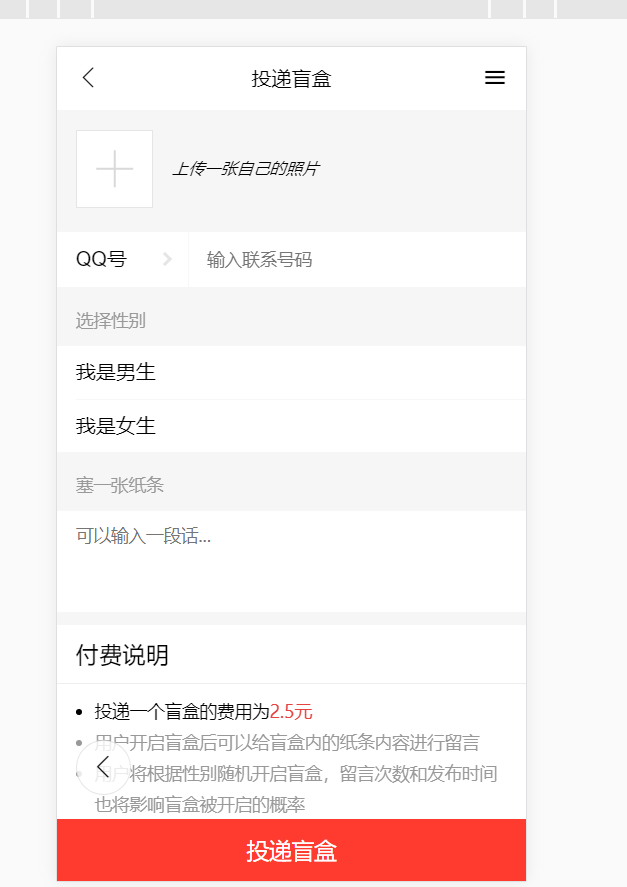Submit with the red 投递盲盒 button
Screen dimensions: 627x887
[291, 851]
